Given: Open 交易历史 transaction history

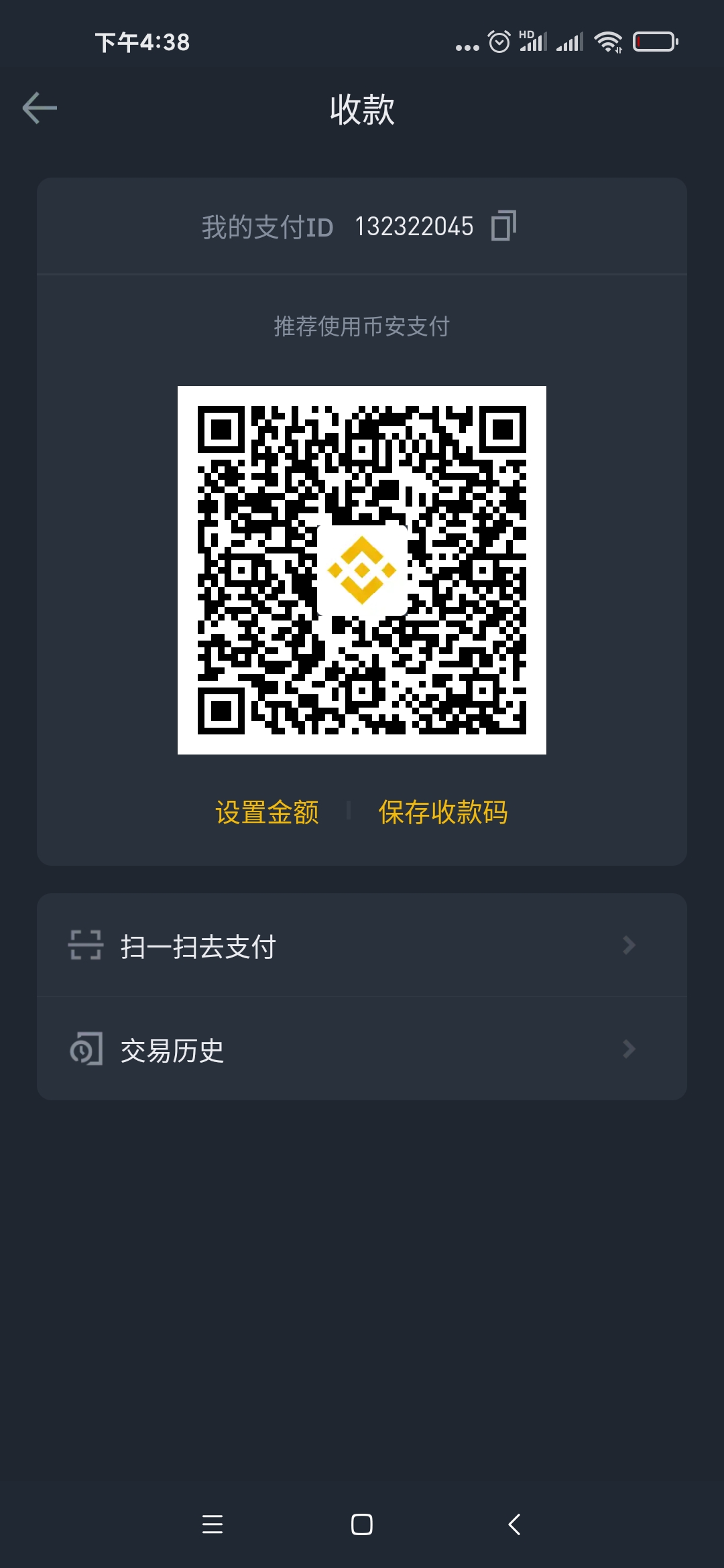Looking at the screenshot, I should (x=362, y=1049).
